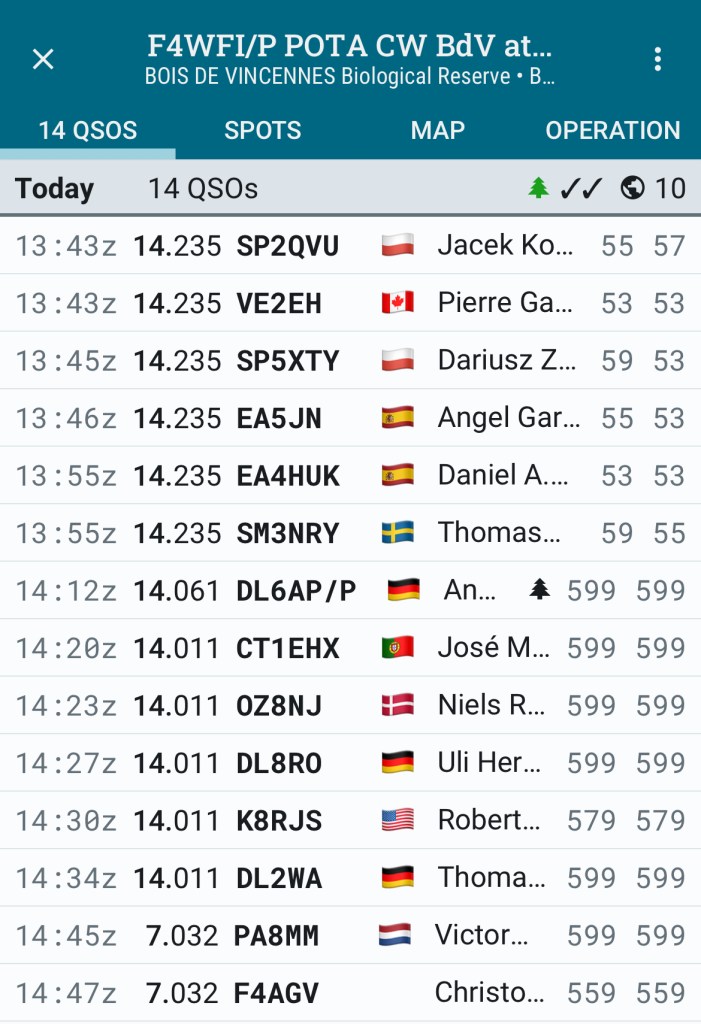Switch to the OPERATION tab

coord(612,130)
